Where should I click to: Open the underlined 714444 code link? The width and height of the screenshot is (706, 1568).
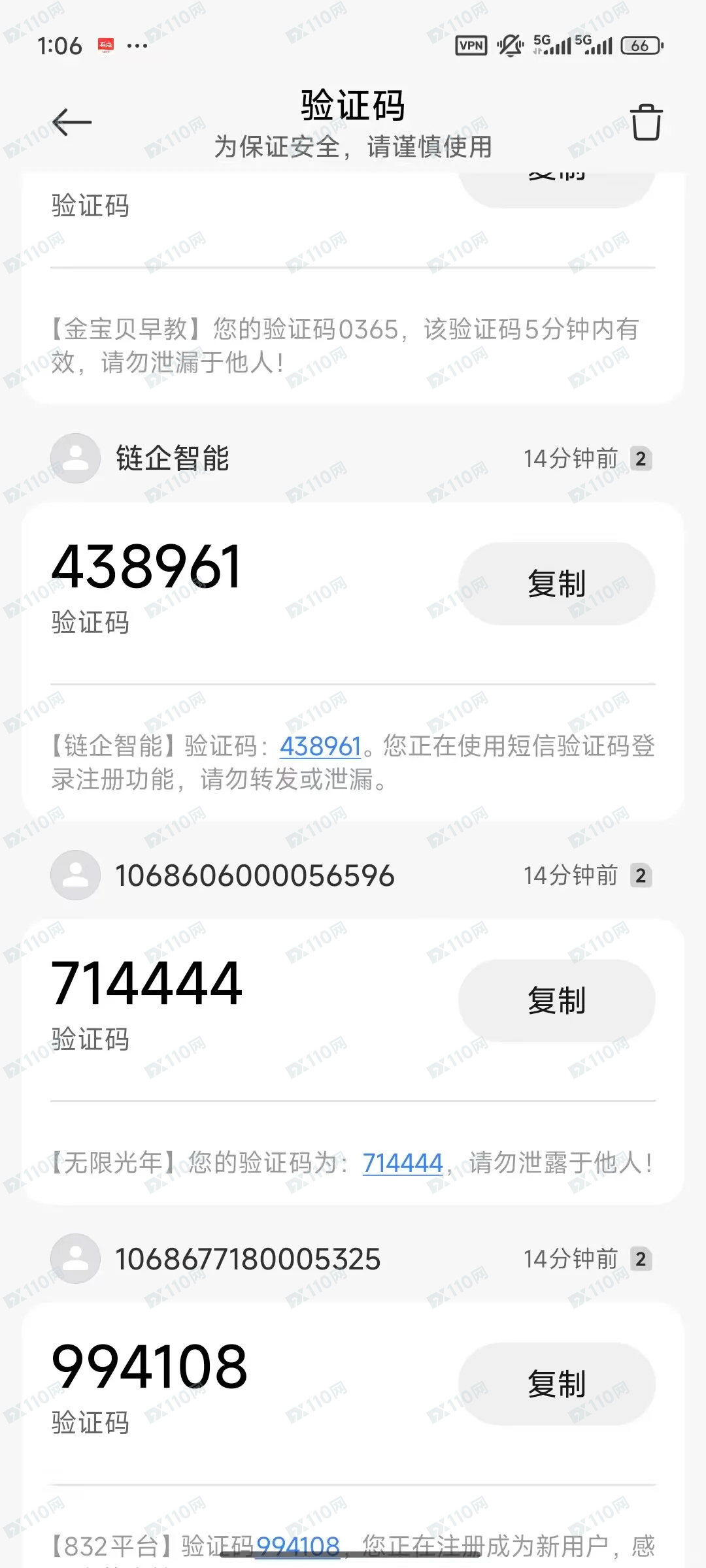coord(403,1163)
